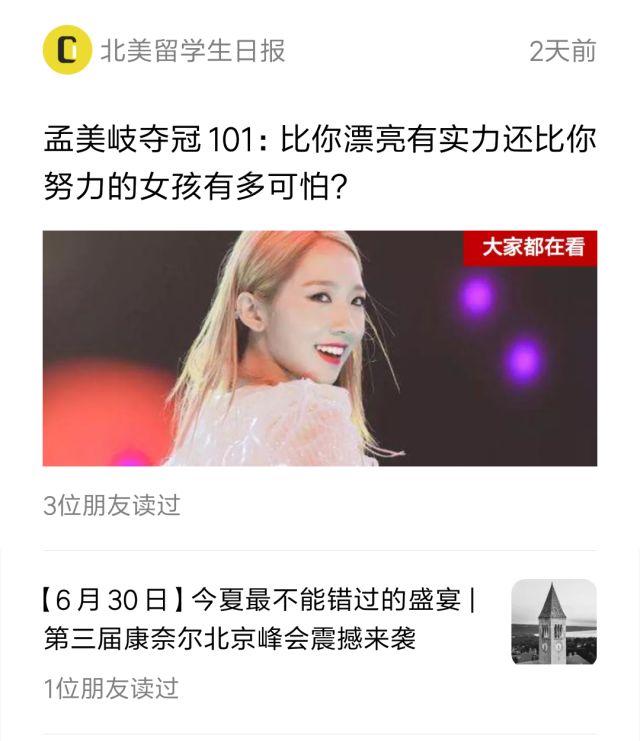Tap the Cornell tower article thumbnail
The width and height of the screenshot is (640, 741).
pyautogui.click(x=553, y=621)
